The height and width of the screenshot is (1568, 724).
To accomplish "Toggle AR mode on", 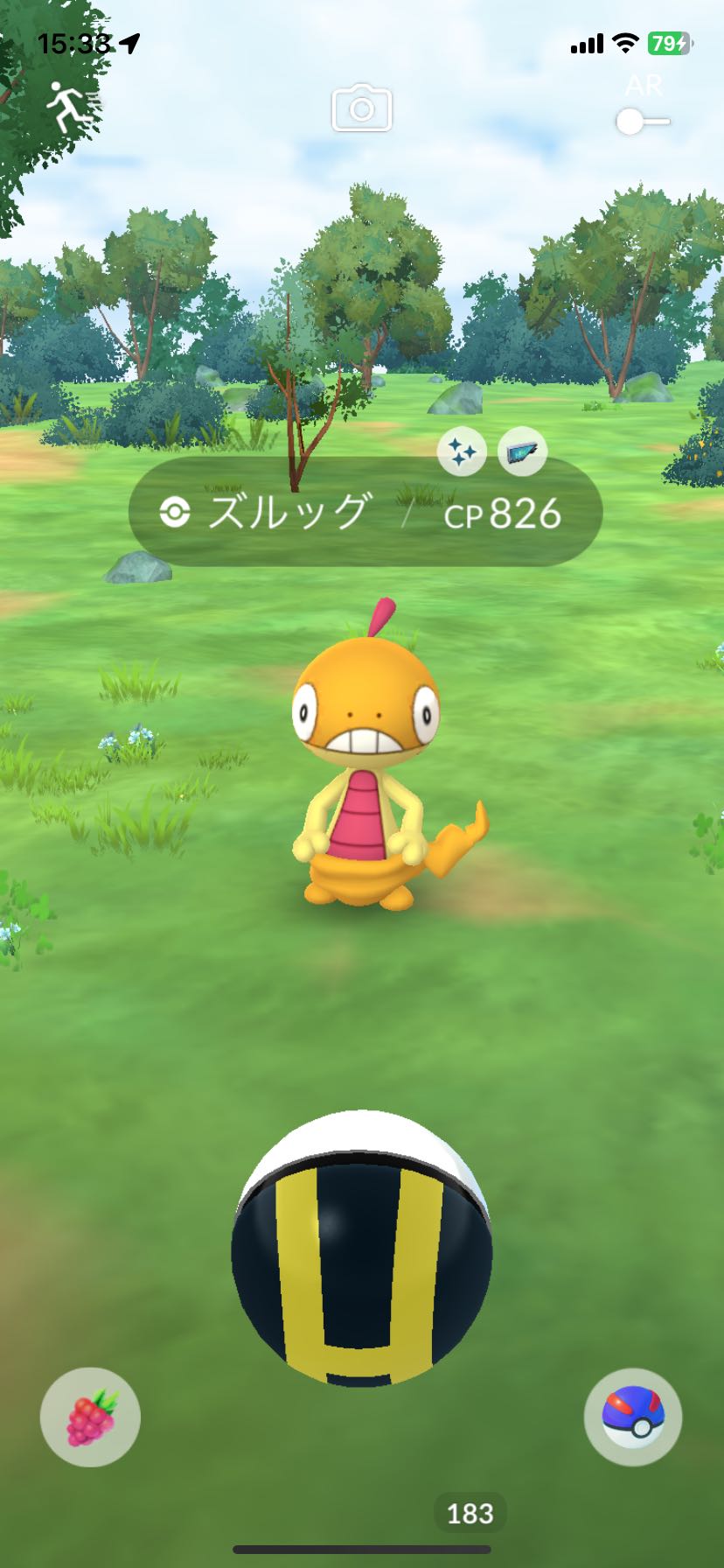I will pos(644,122).
